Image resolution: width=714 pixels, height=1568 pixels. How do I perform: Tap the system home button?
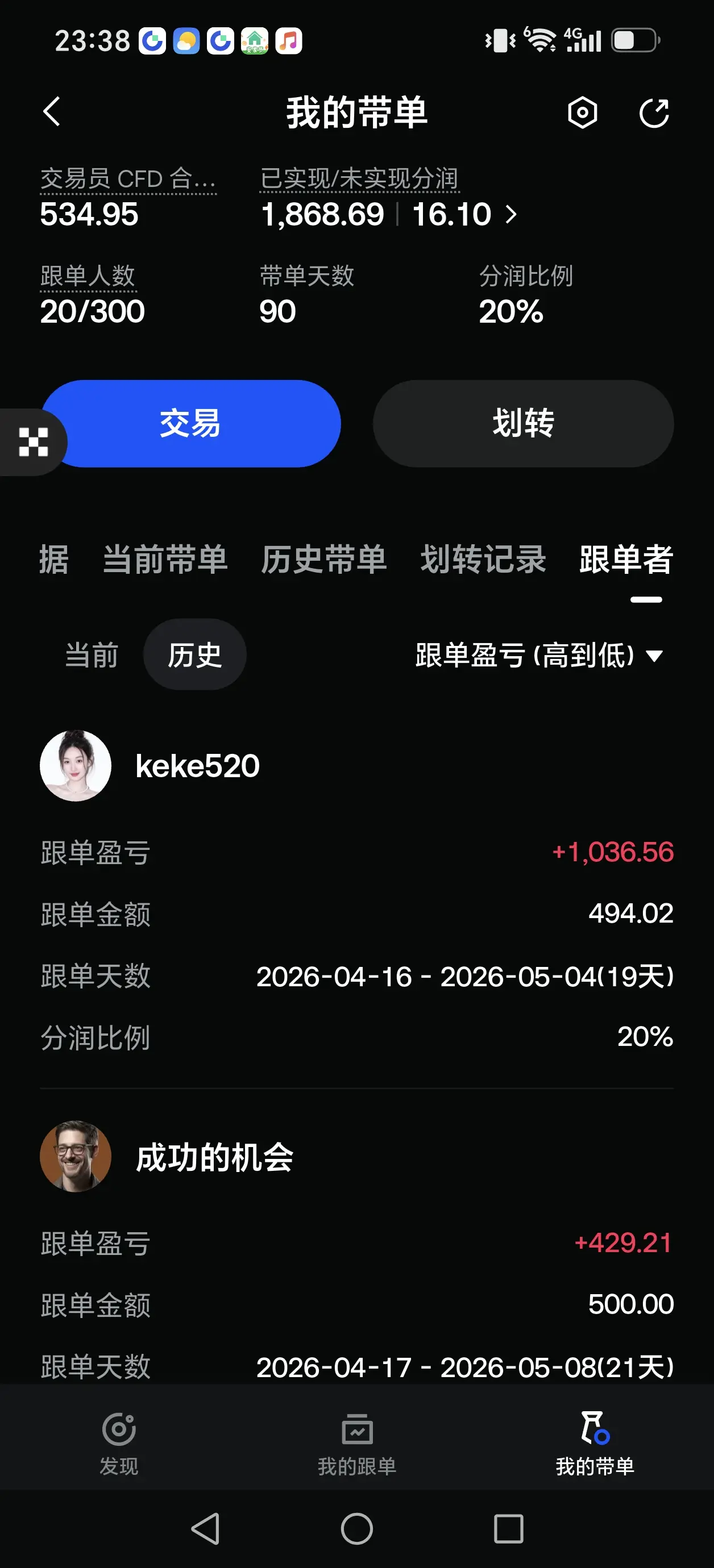357,1528
